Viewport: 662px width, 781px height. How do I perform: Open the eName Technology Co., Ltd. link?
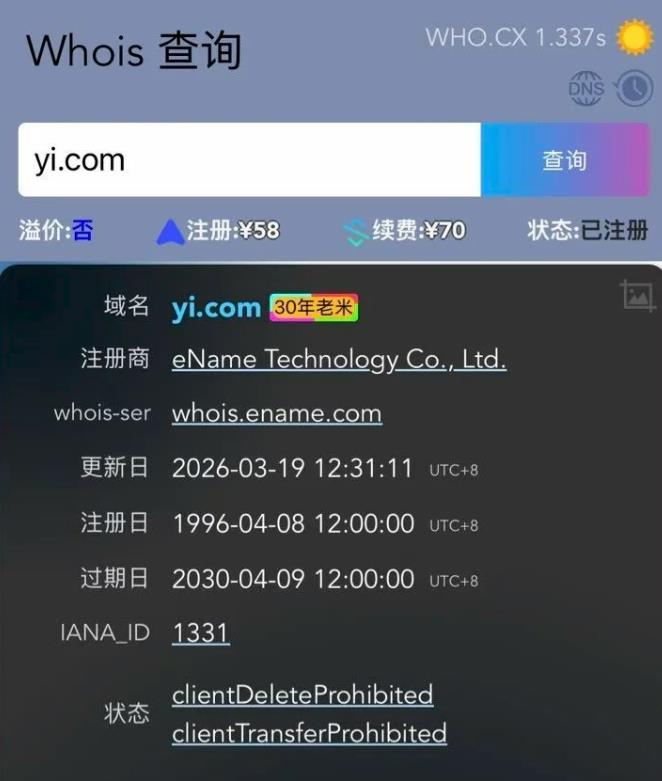(x=339, y=360)
